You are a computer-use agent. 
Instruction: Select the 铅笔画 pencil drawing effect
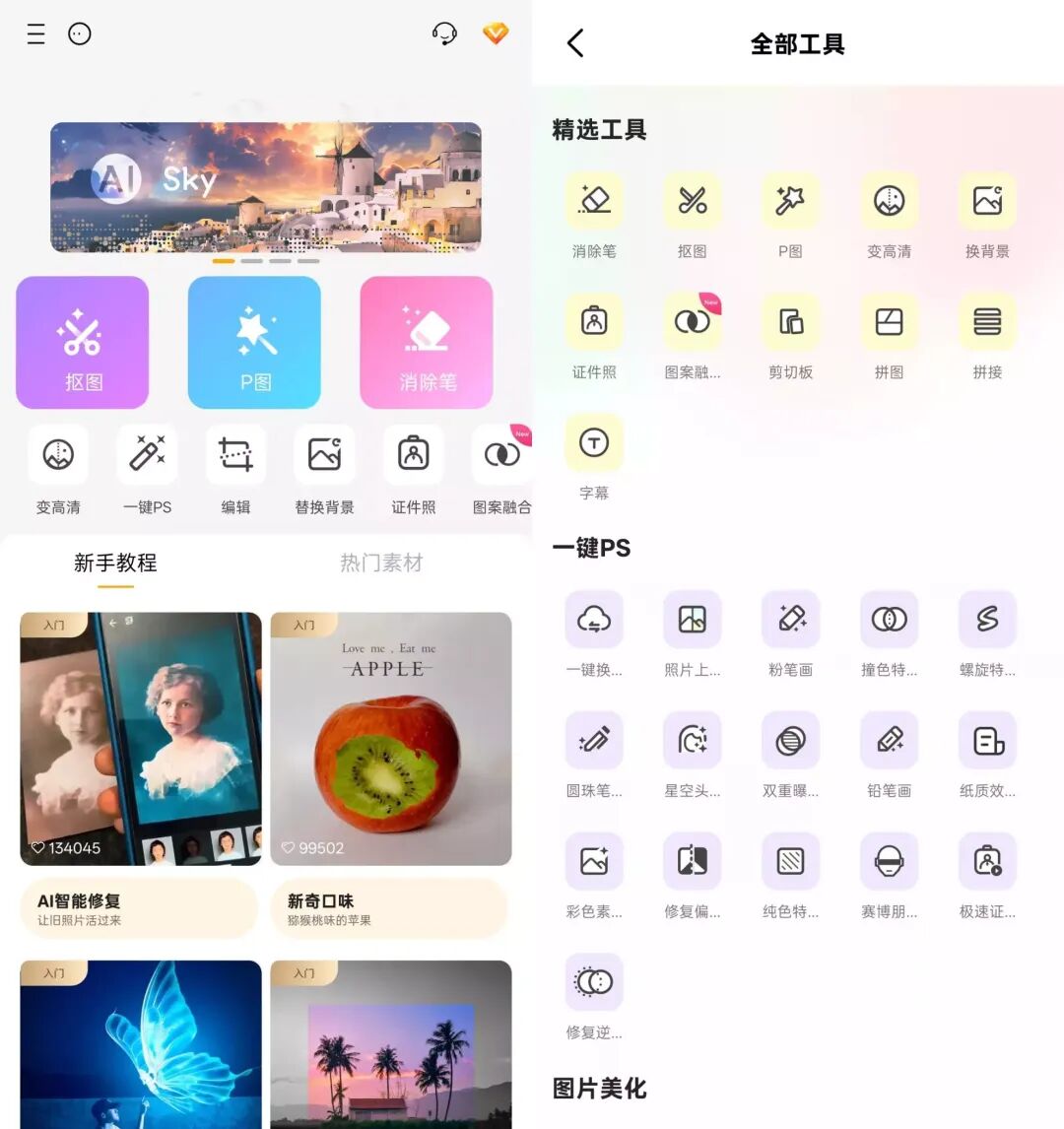point(888,741)
